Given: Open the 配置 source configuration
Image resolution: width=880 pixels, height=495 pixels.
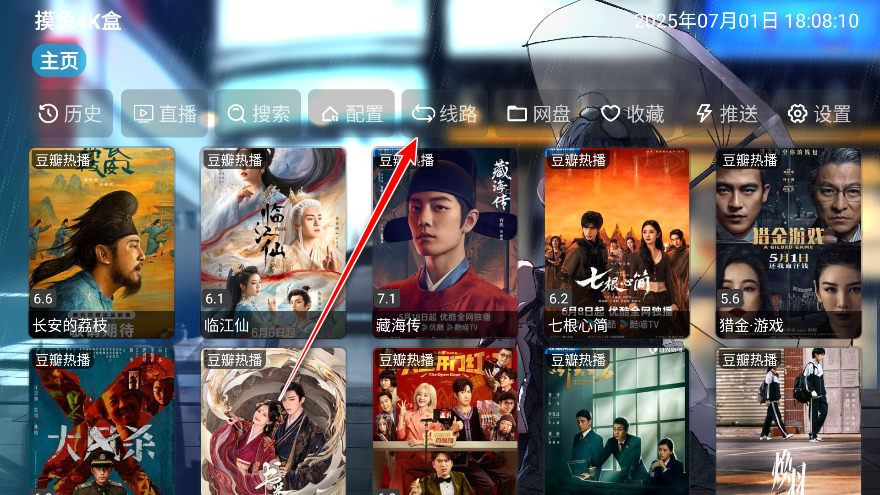Looking at the screenshot, I should [351, 114].
